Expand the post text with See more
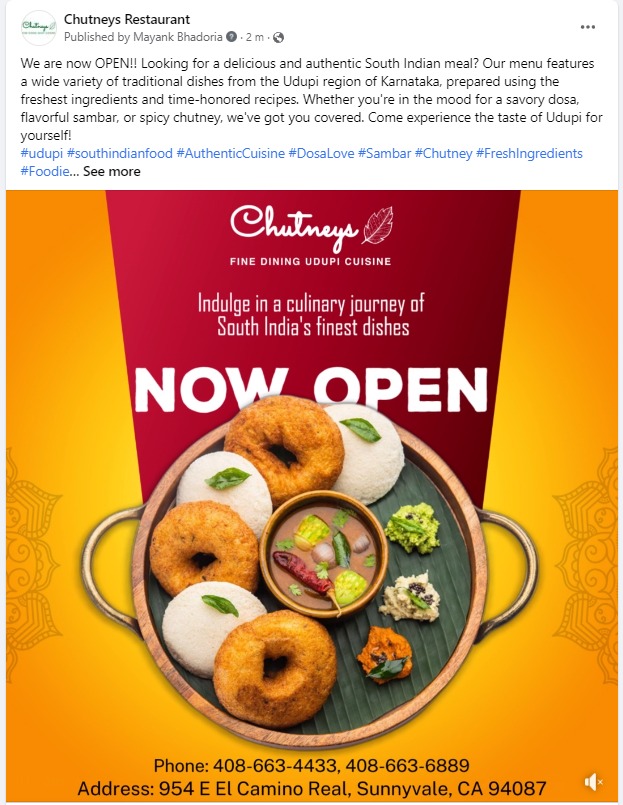 [x=111, y=172]
